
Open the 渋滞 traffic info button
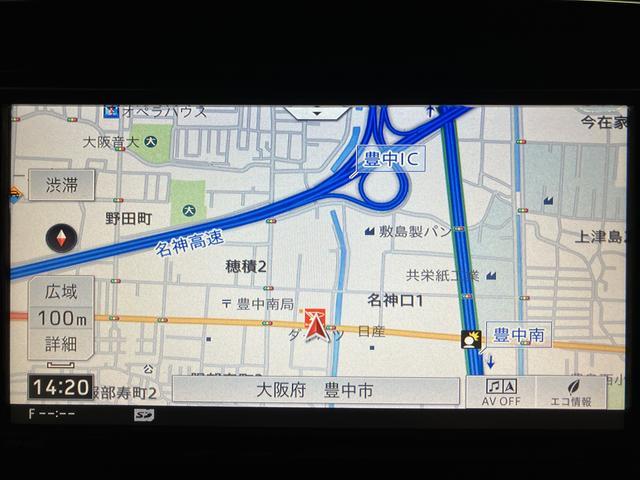point(55,185)
